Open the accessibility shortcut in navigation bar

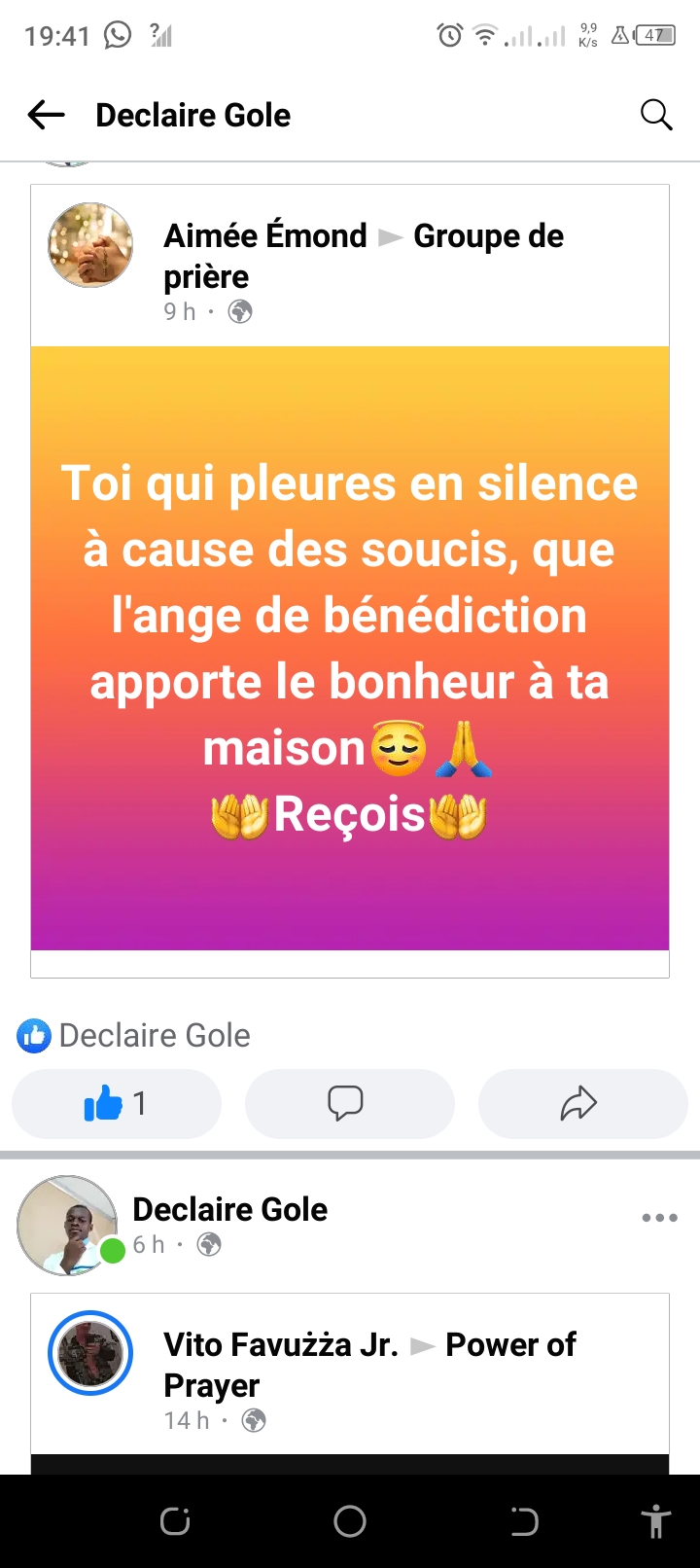click(656, 1521)
